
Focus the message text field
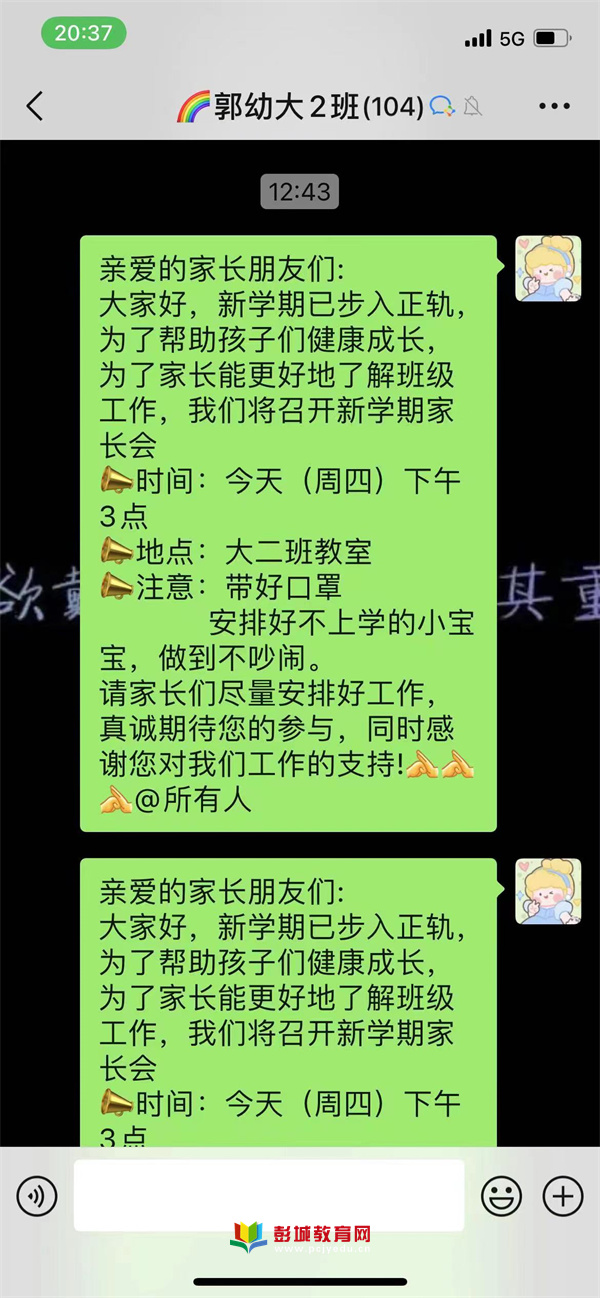coord(268,1195)
